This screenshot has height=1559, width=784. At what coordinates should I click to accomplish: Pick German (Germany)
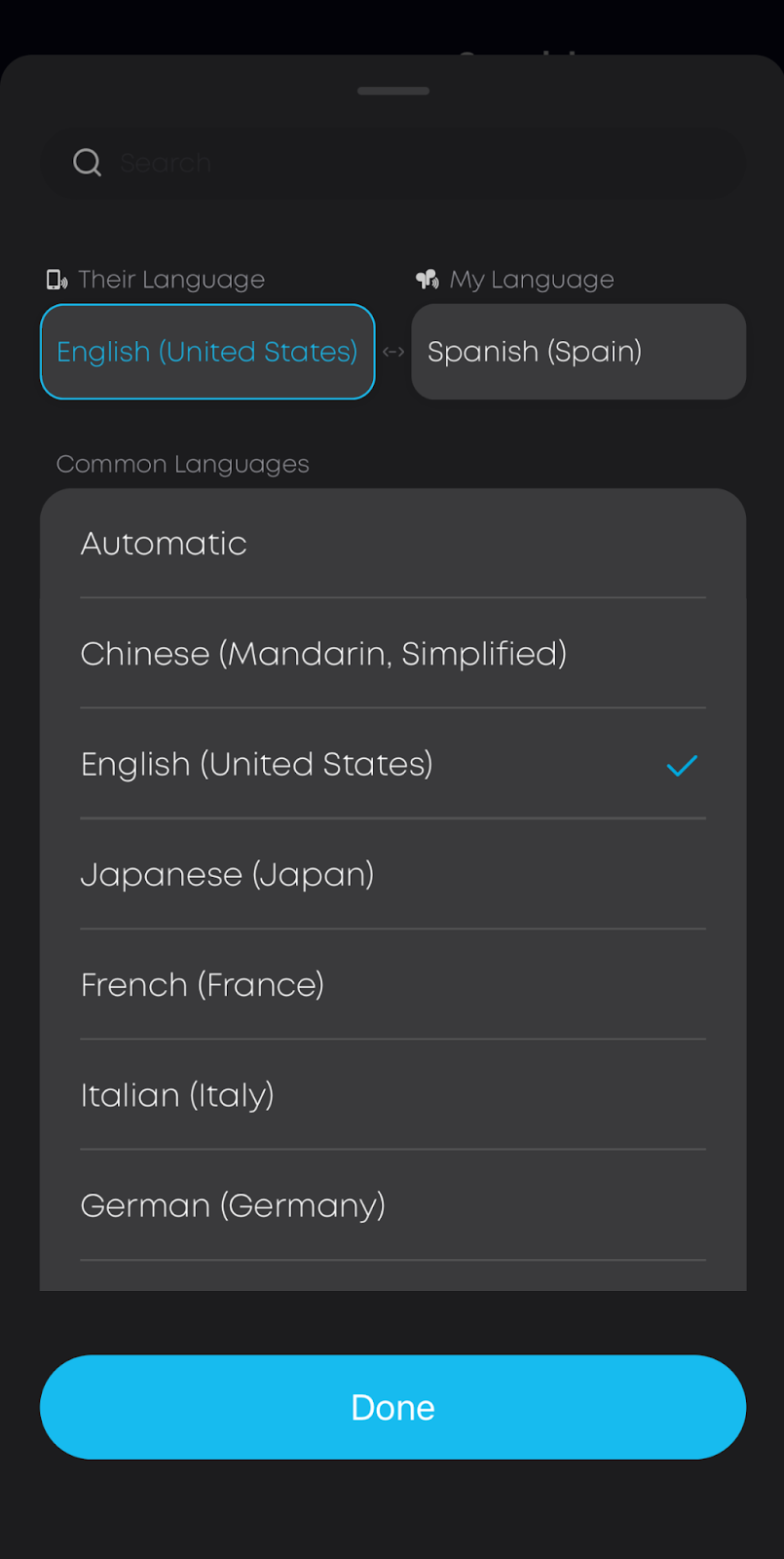pos(392,1206)
